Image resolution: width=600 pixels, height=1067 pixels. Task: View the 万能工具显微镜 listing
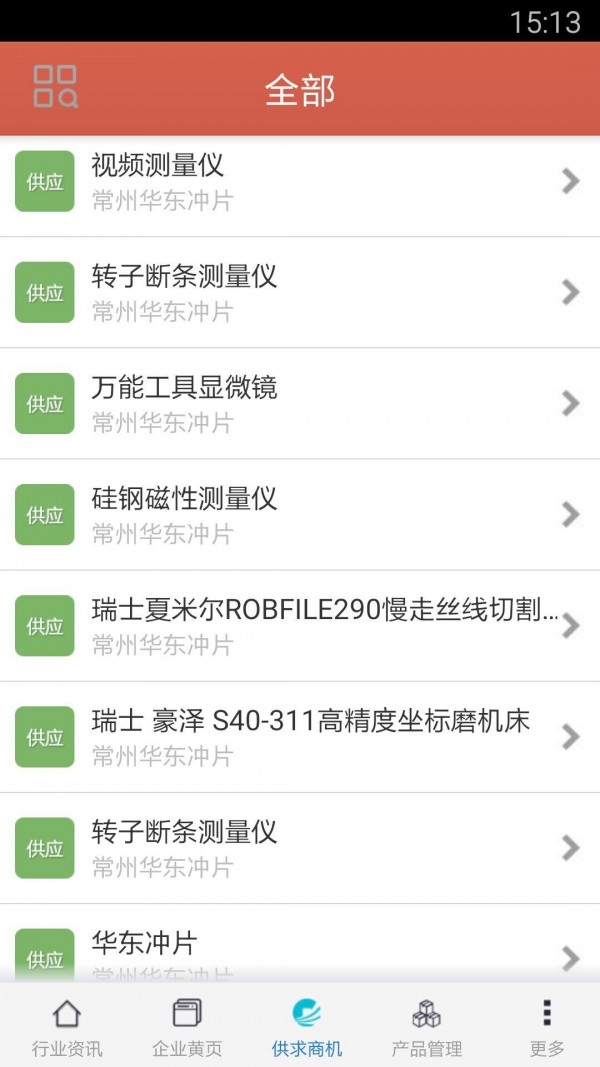(300, 404)
